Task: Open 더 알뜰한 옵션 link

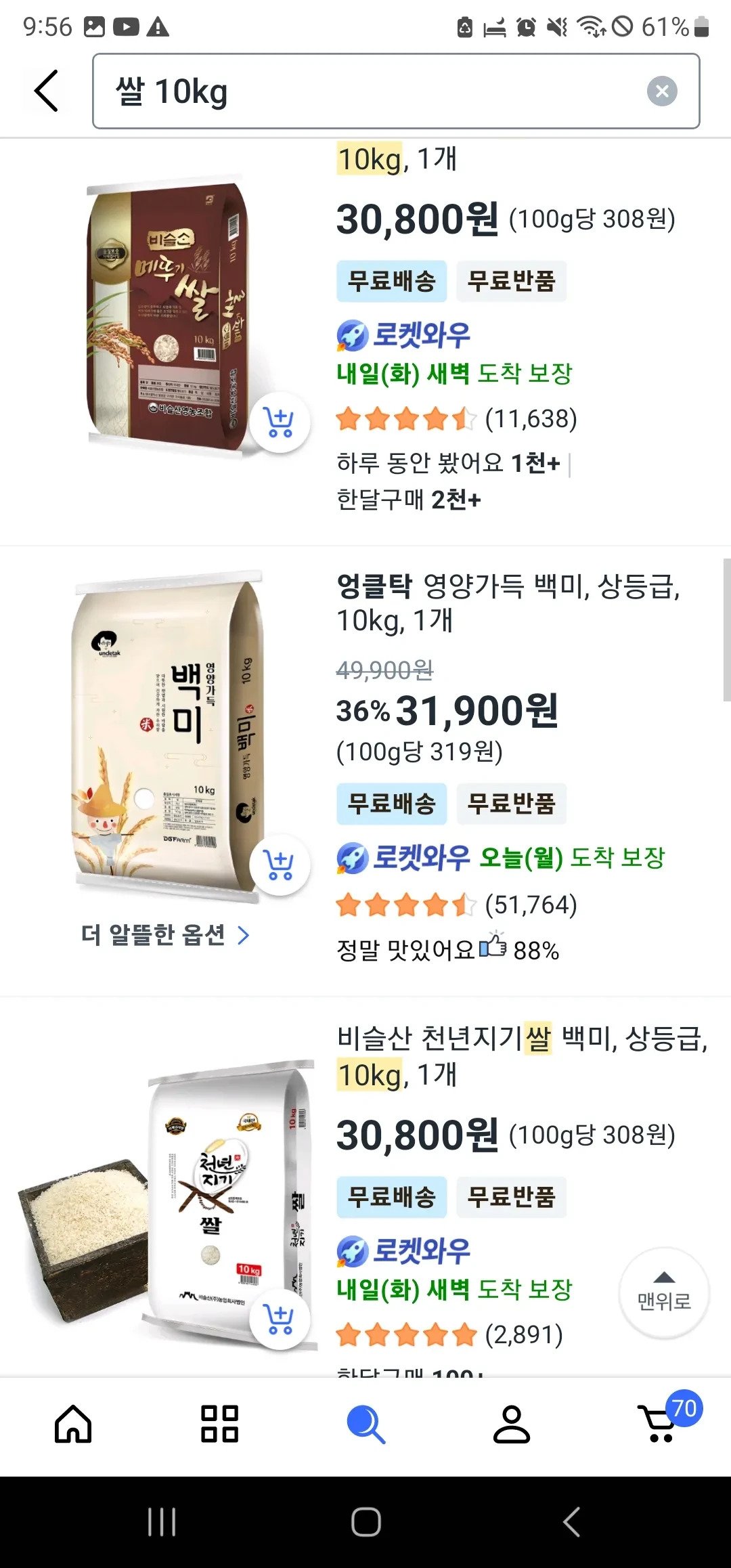Action: 166,935
